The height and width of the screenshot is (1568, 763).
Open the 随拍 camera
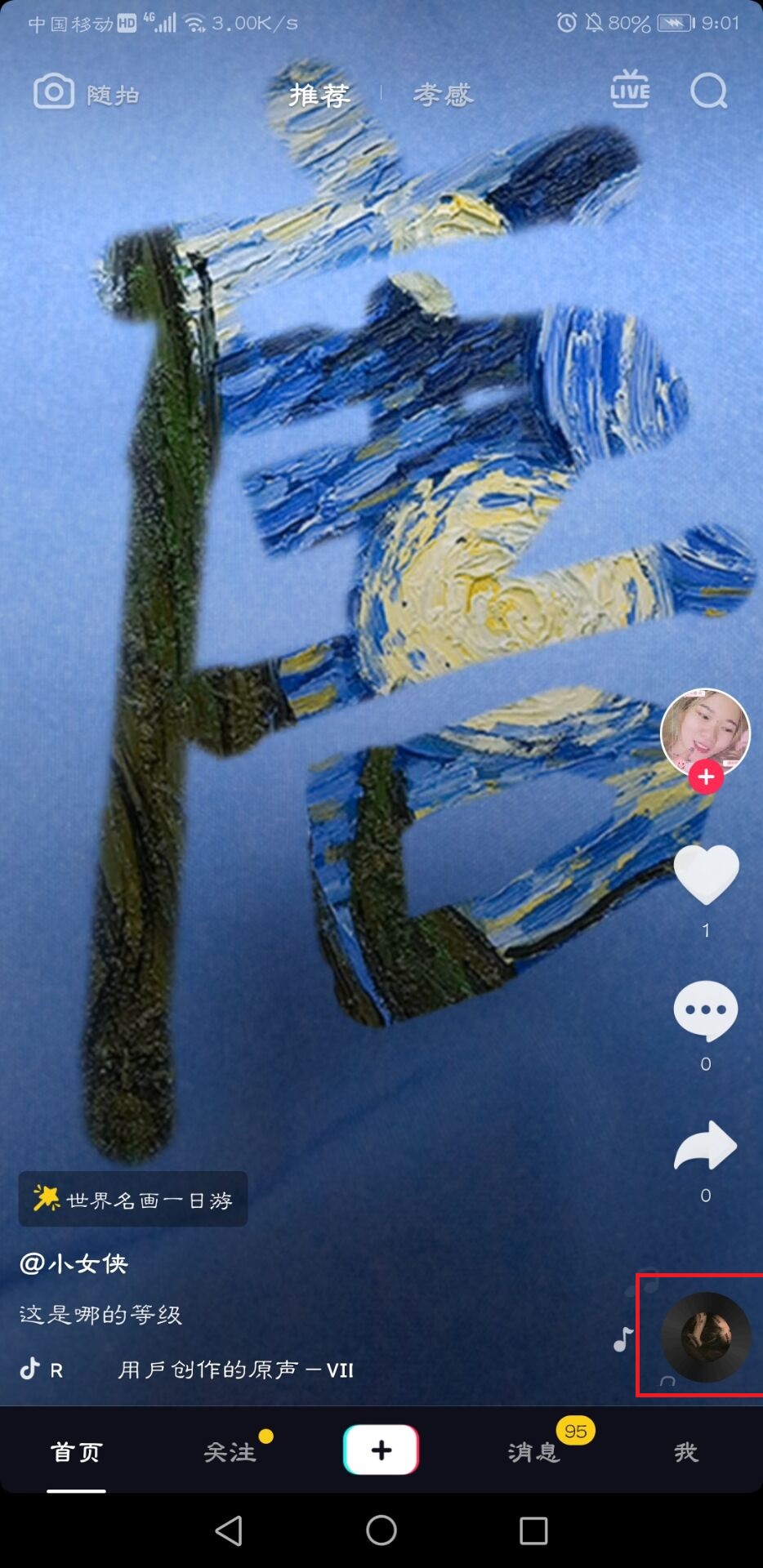(86, 93)
